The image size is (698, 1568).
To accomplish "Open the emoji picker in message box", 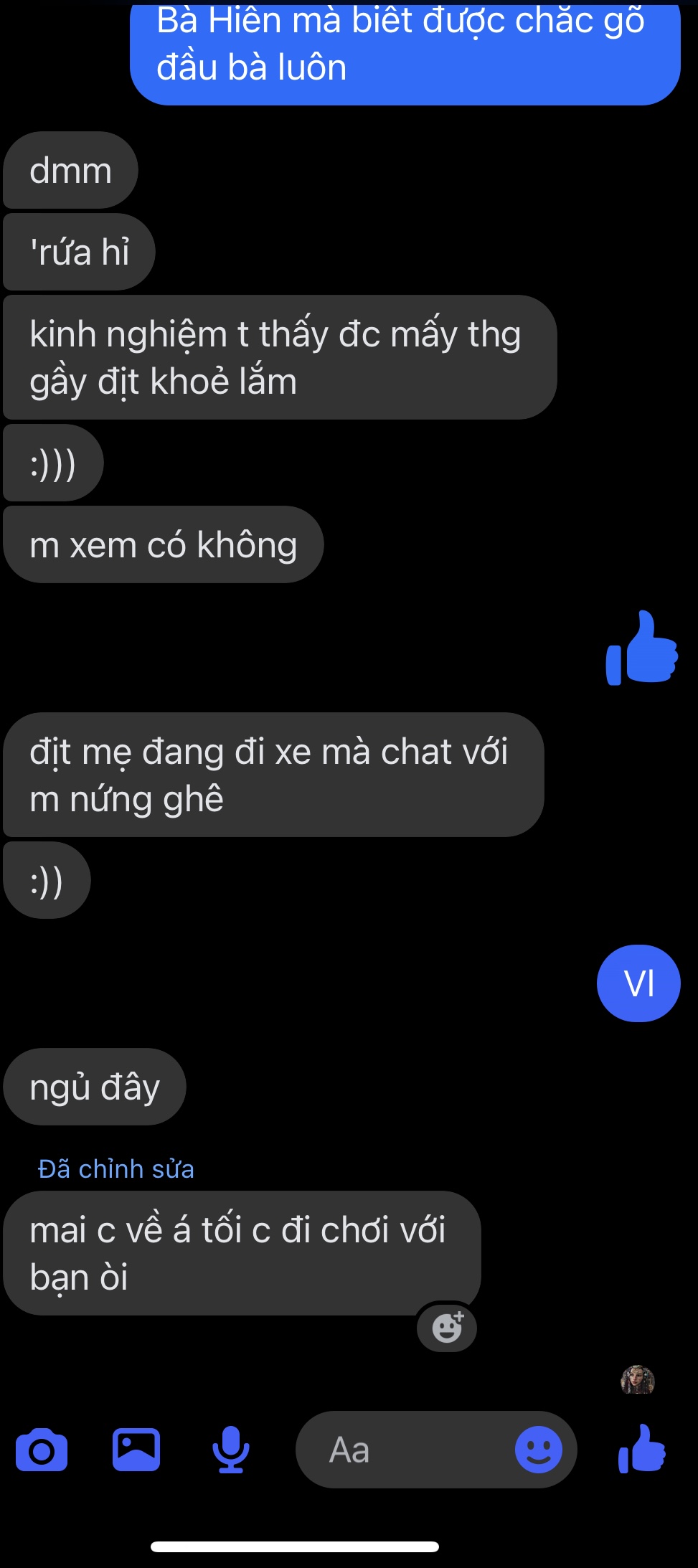I will point(539,1450).
